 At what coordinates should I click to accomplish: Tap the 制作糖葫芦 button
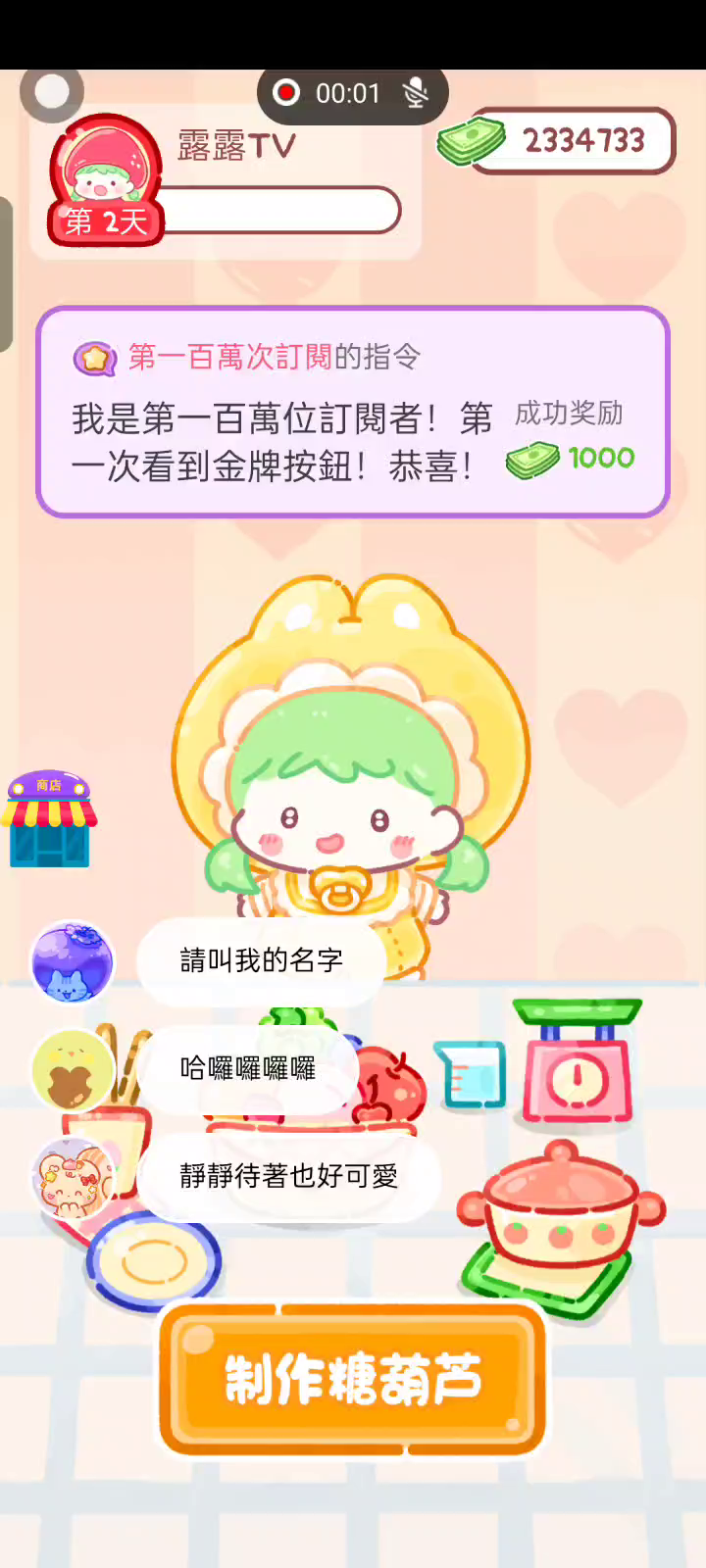[x=352, y=1380]
